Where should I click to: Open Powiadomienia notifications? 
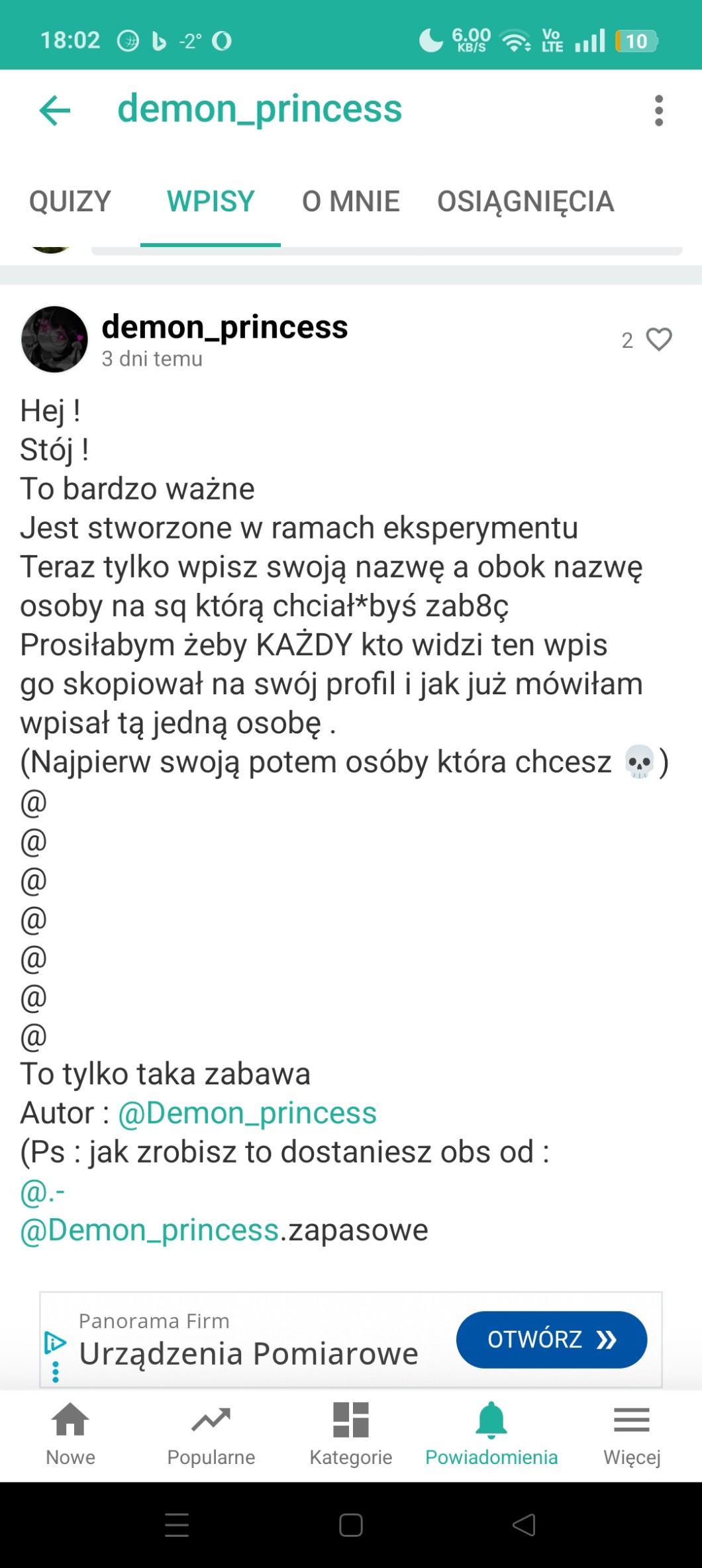pos(491,1434)
